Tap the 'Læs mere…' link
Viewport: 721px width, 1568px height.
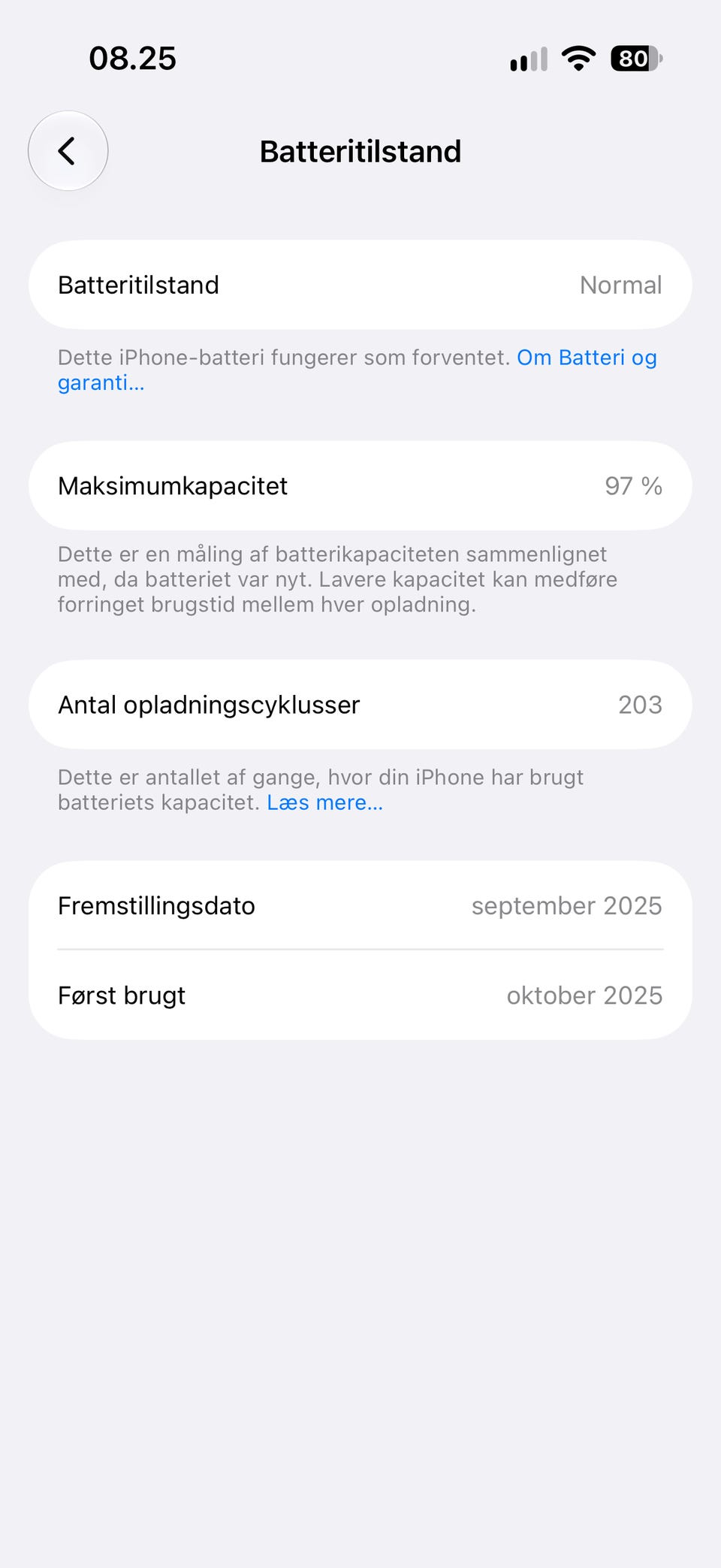pos(324,802)
